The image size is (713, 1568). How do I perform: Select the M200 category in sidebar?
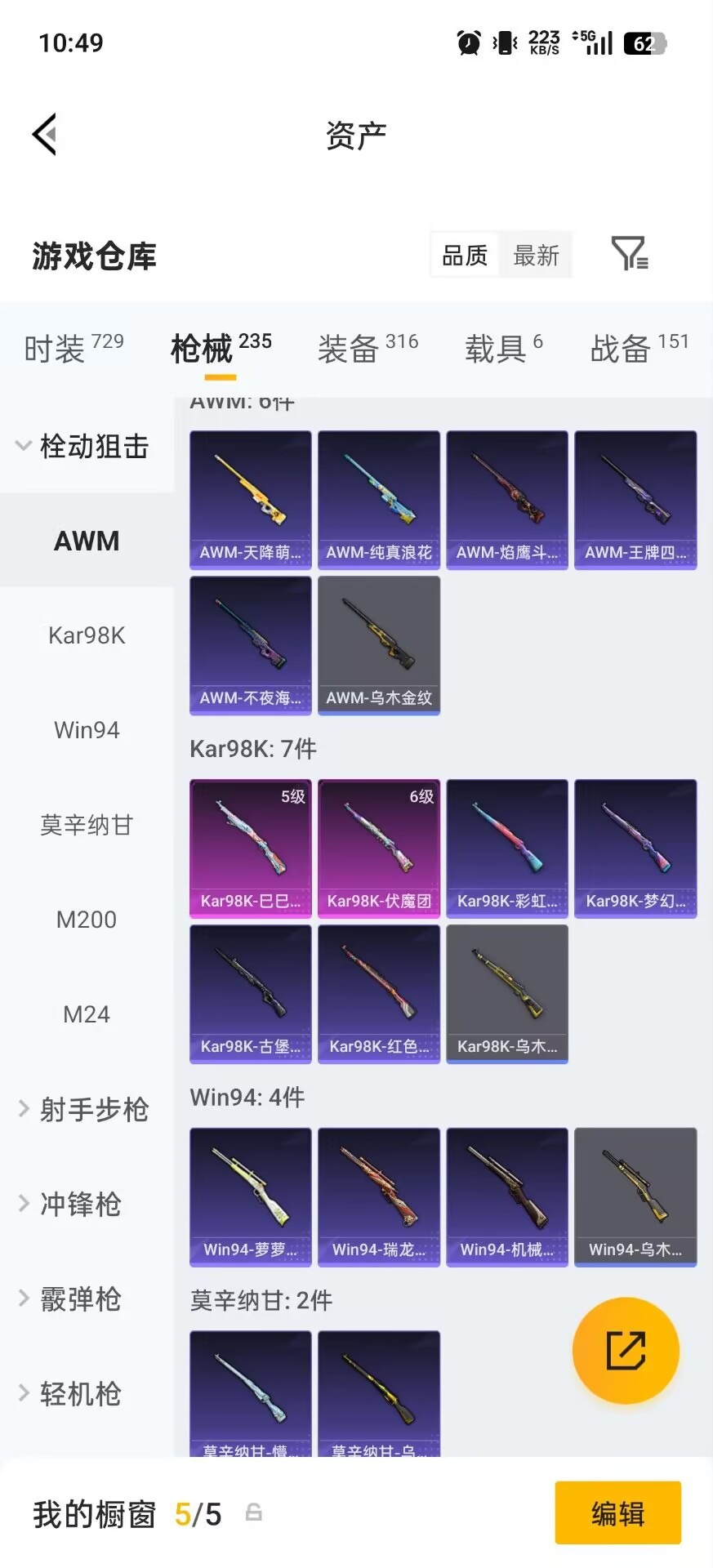tap(87, 919)
